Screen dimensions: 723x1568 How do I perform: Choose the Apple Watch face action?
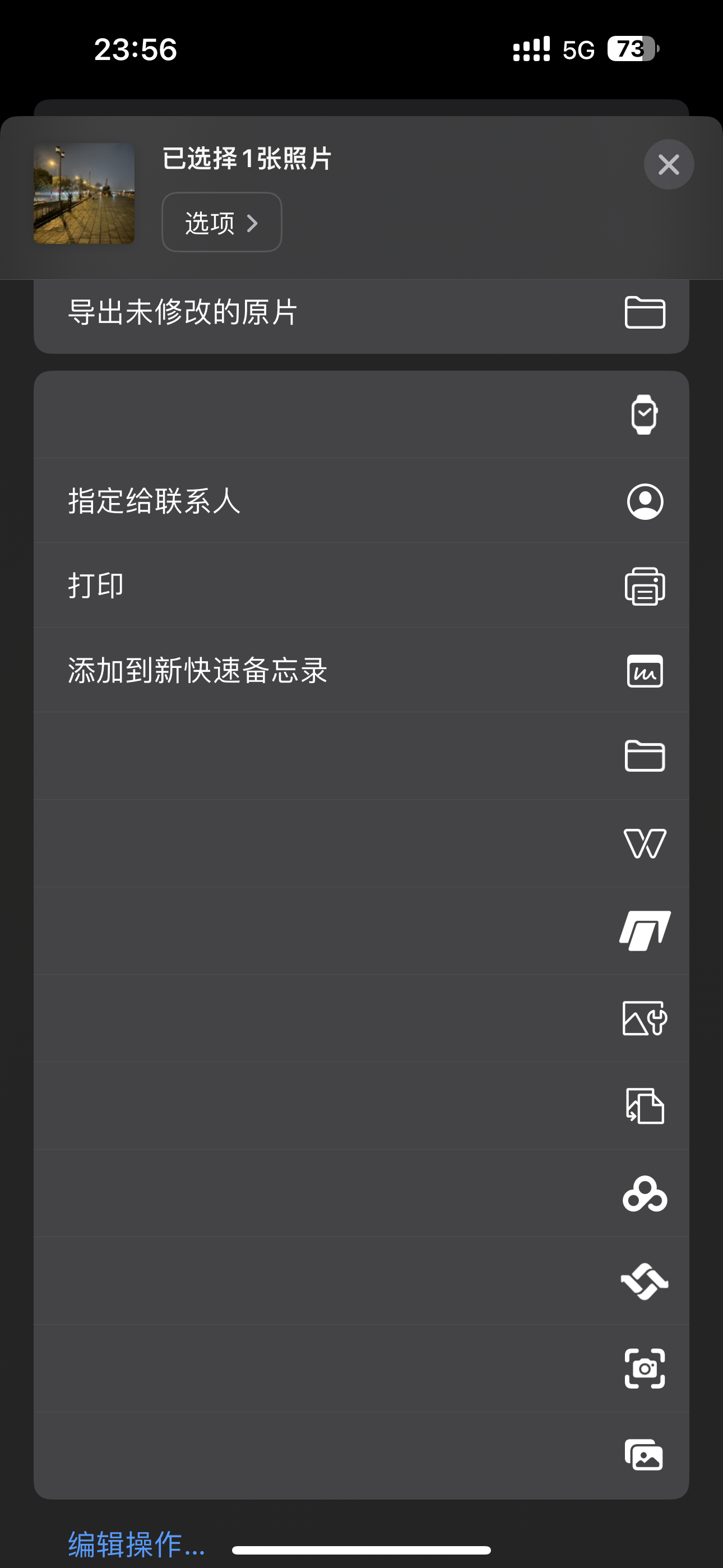[x=361, y=414]
